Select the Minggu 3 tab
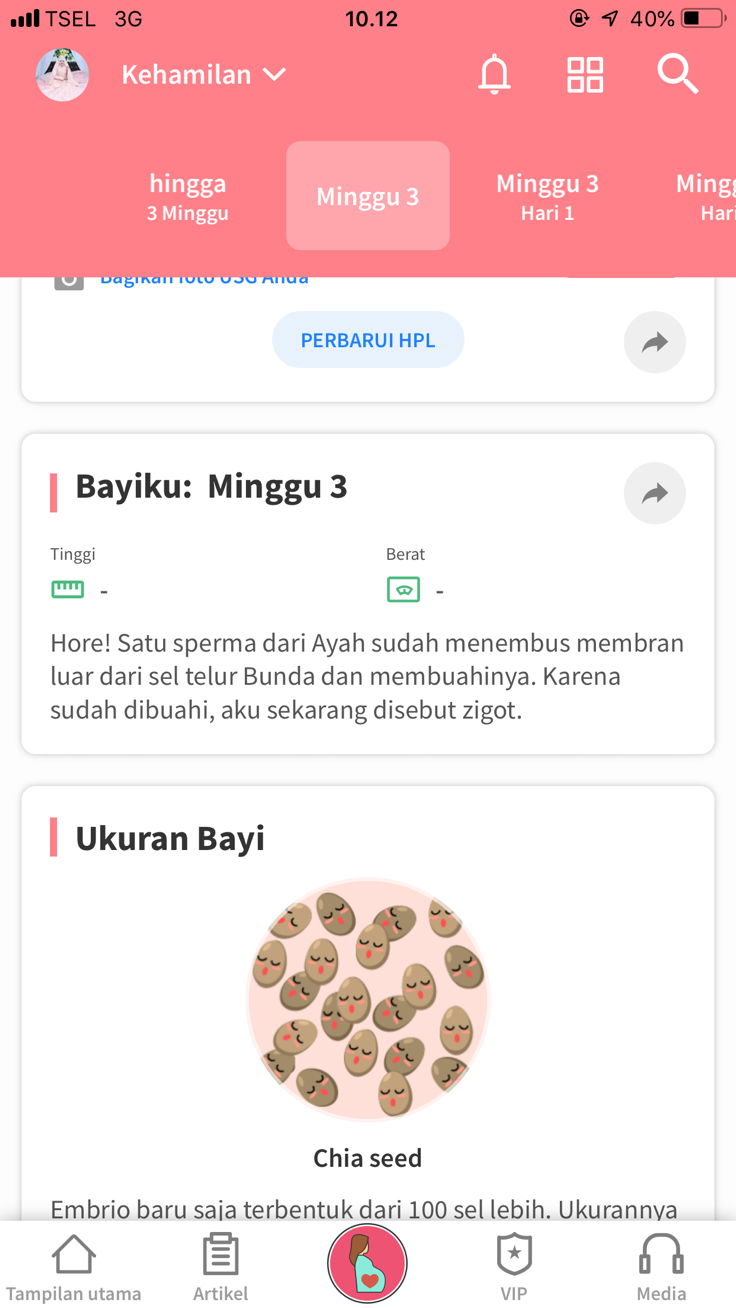736x1308 pixels. [368, 196]
